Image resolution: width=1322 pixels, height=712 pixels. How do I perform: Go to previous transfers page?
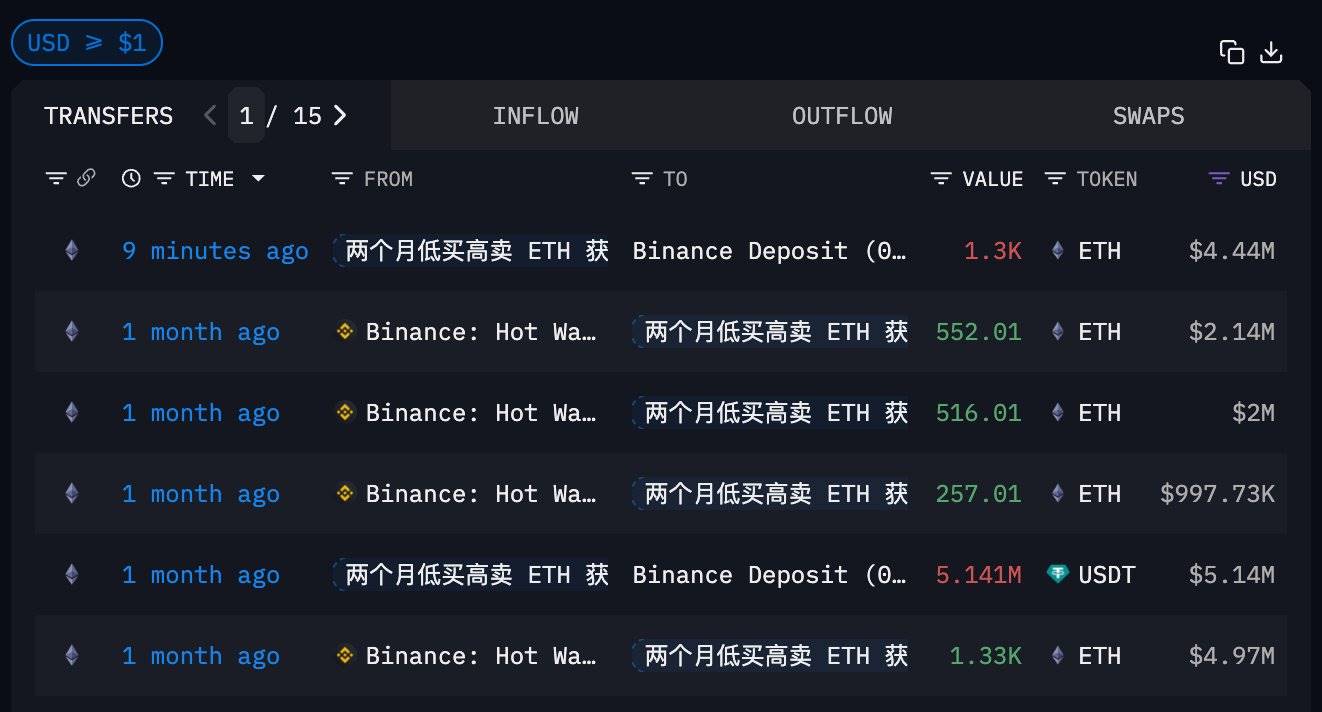(x=210, y=116)
